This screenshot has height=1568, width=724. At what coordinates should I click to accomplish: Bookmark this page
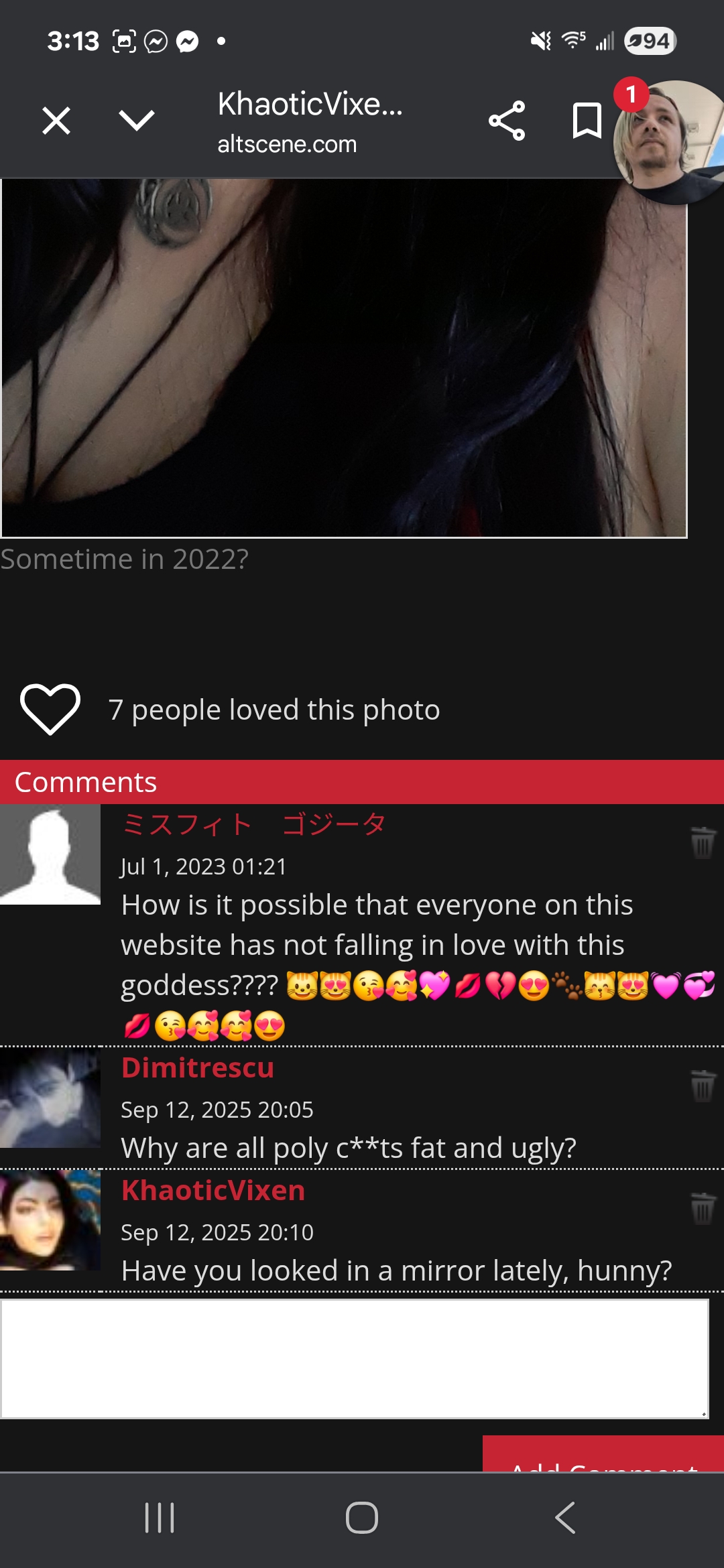point(587,121)
